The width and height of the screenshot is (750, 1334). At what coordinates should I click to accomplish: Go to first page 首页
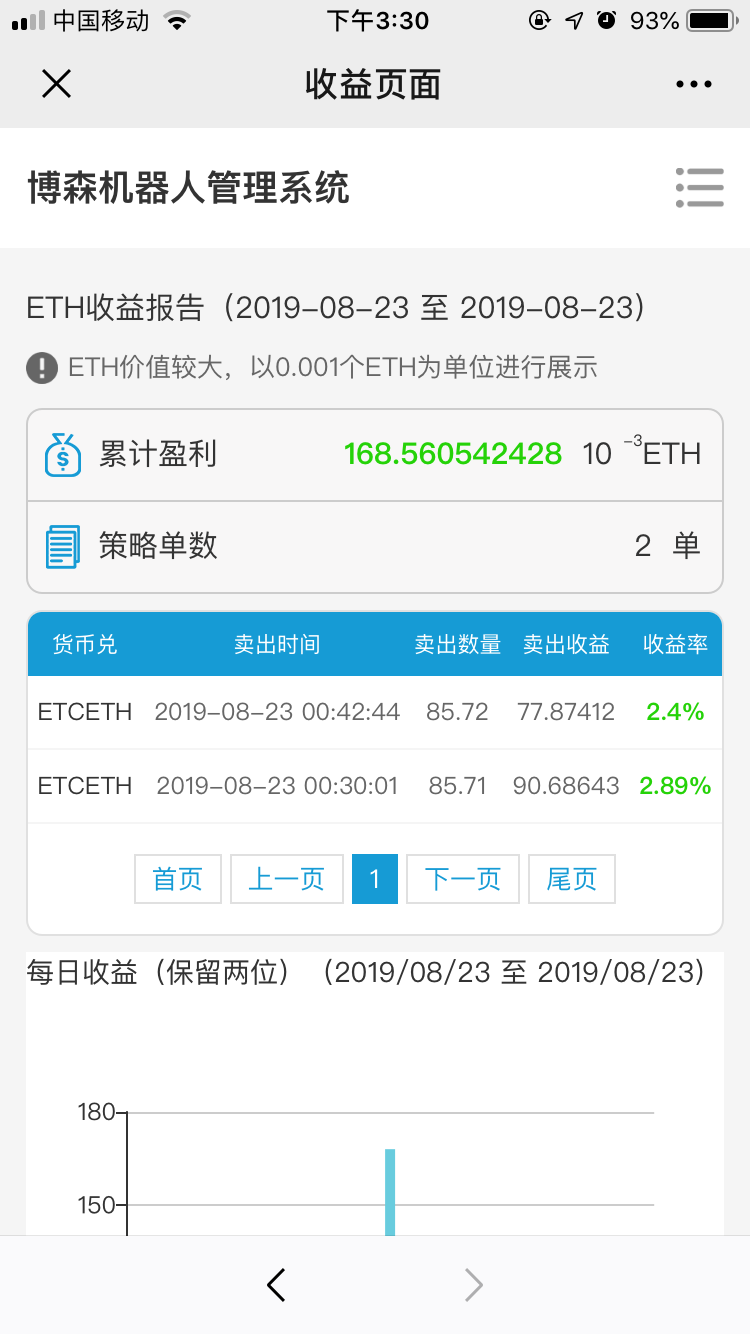[178, 879]
